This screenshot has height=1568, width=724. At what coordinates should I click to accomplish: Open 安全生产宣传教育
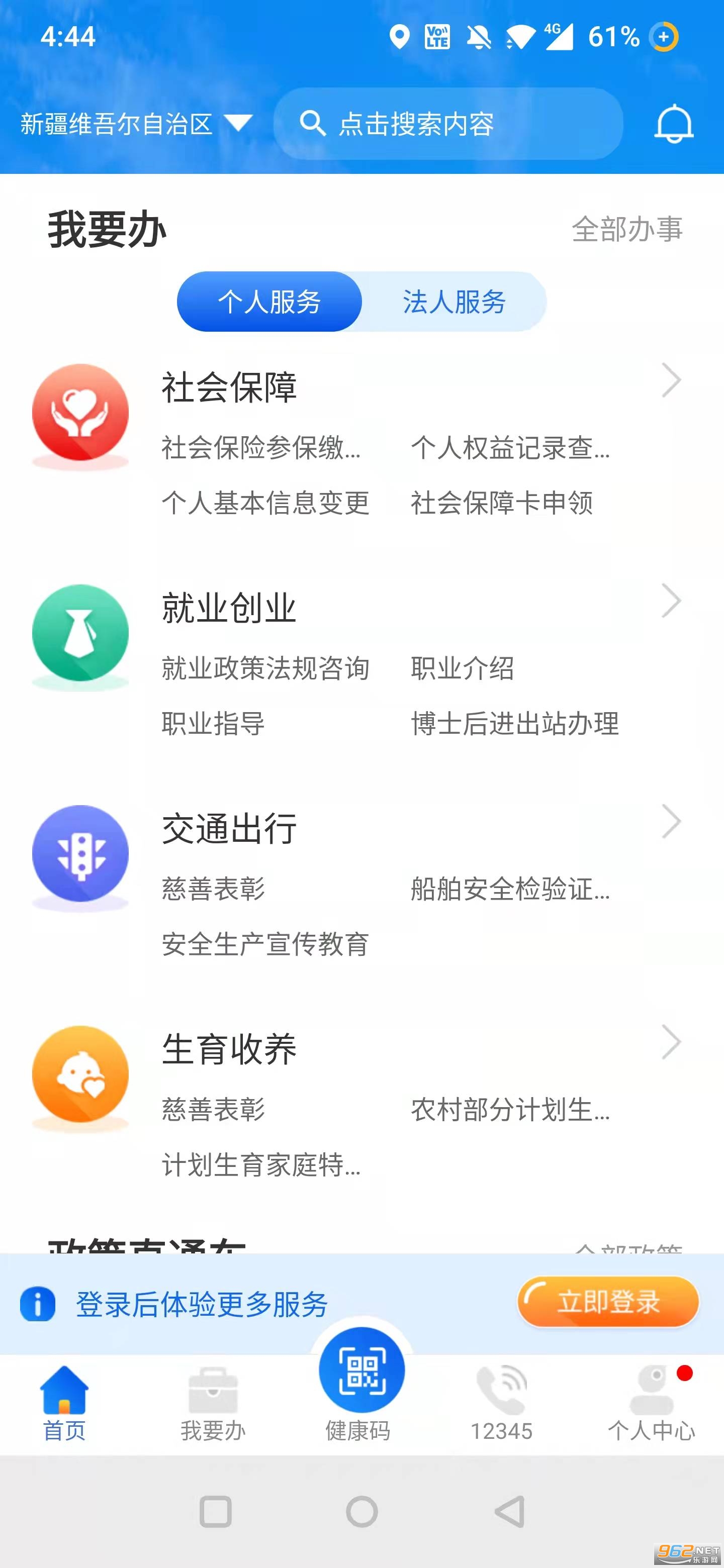(x=265, y=944)
